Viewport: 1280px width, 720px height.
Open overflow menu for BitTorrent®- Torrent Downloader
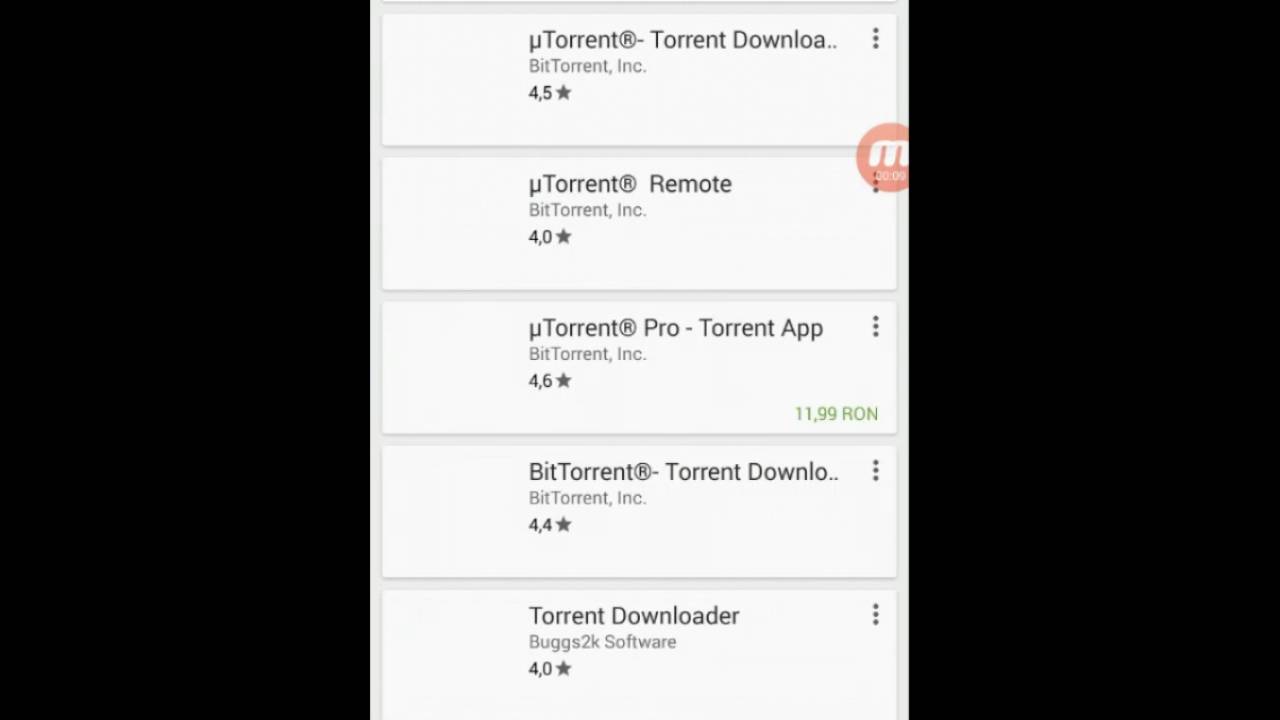875,471
